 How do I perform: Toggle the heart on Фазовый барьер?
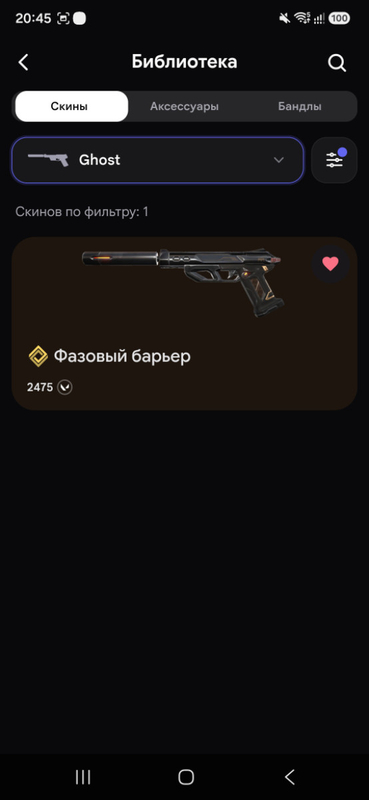(x=330, y=264)
